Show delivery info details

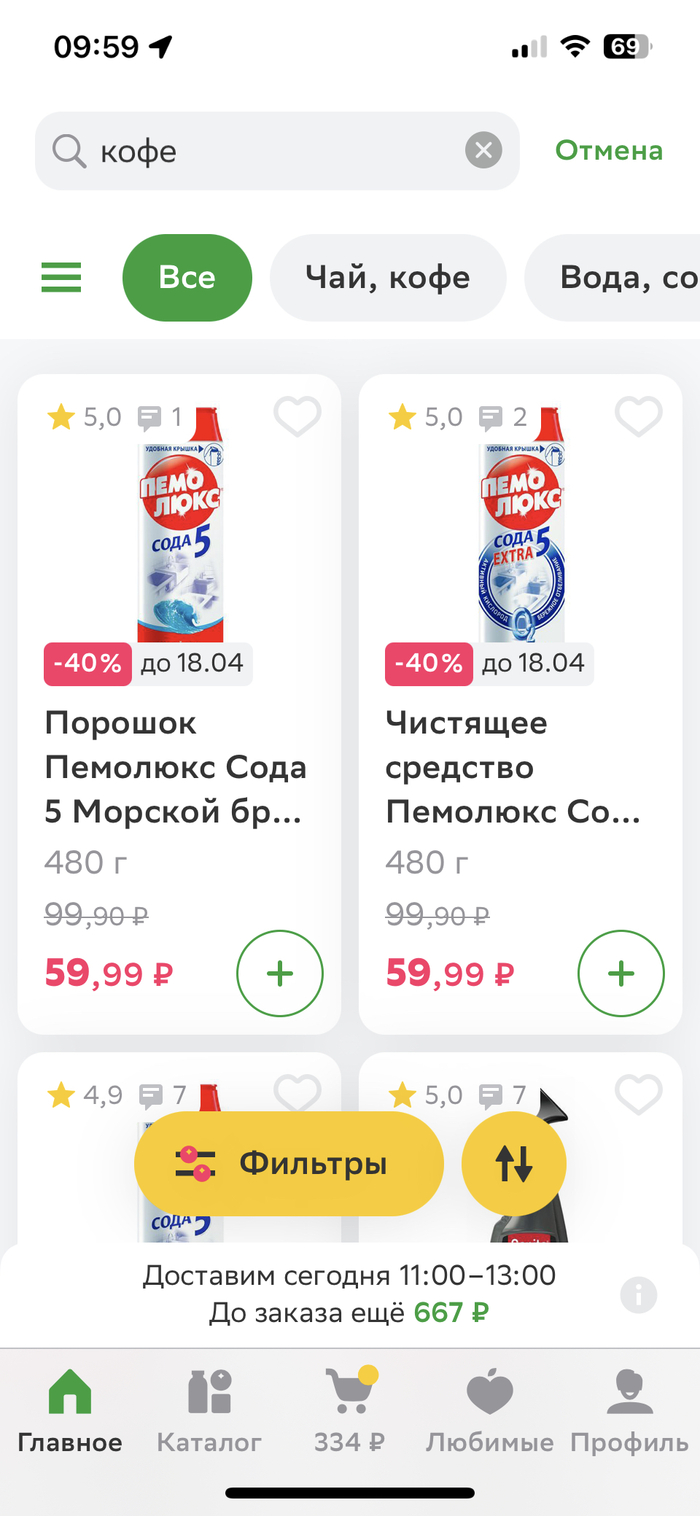(638, 1295)
